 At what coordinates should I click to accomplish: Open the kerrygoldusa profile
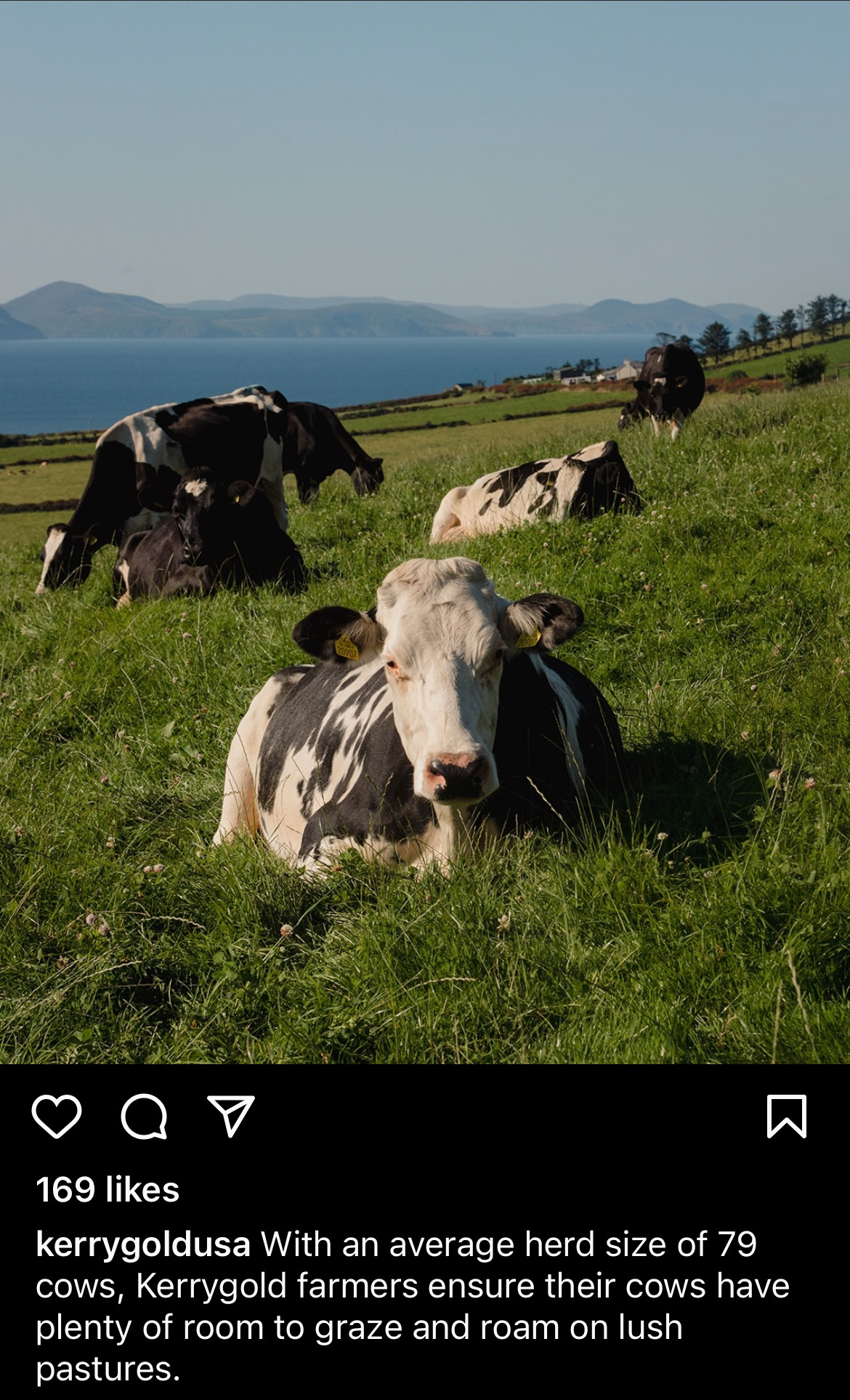tap(143, 1244)
